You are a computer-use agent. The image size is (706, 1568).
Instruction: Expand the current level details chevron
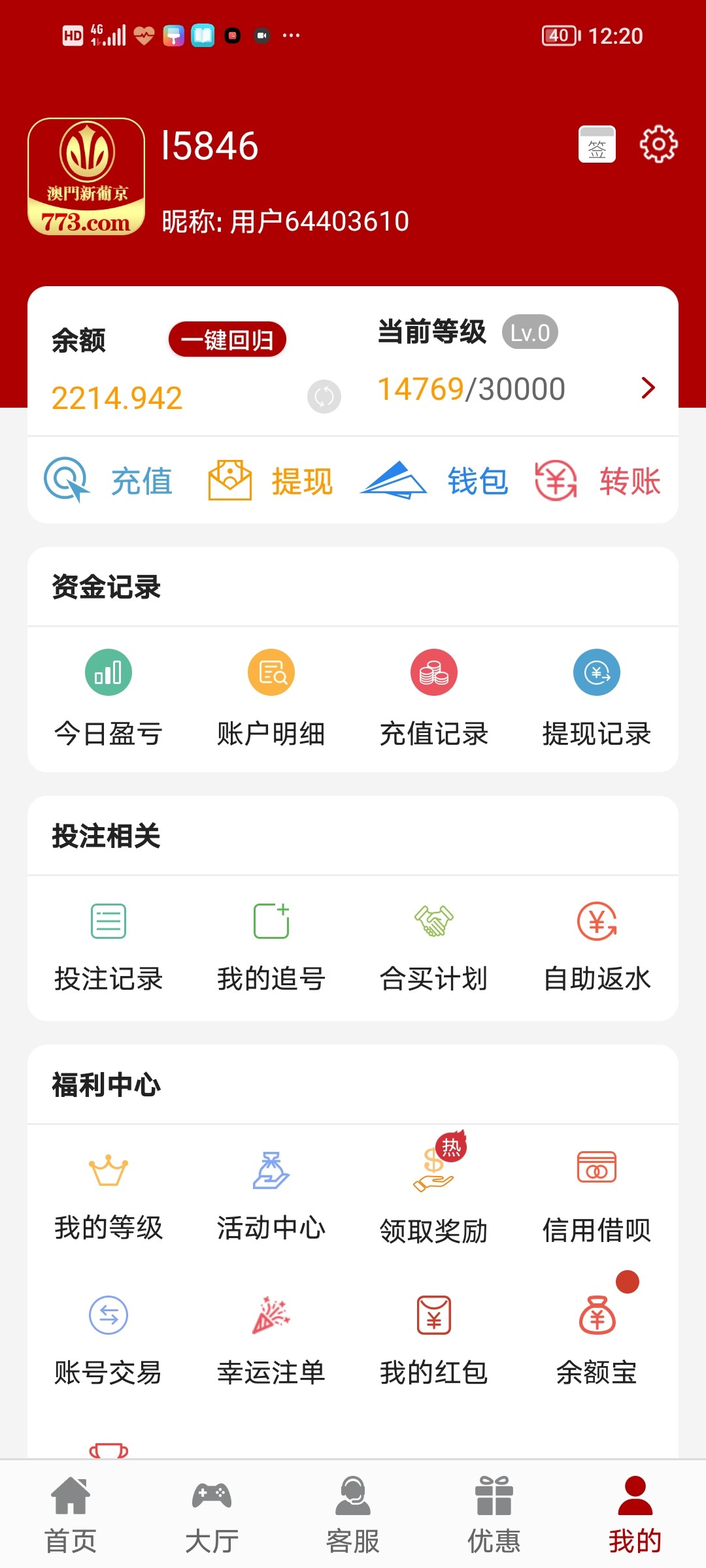click(x=648, y=388)
